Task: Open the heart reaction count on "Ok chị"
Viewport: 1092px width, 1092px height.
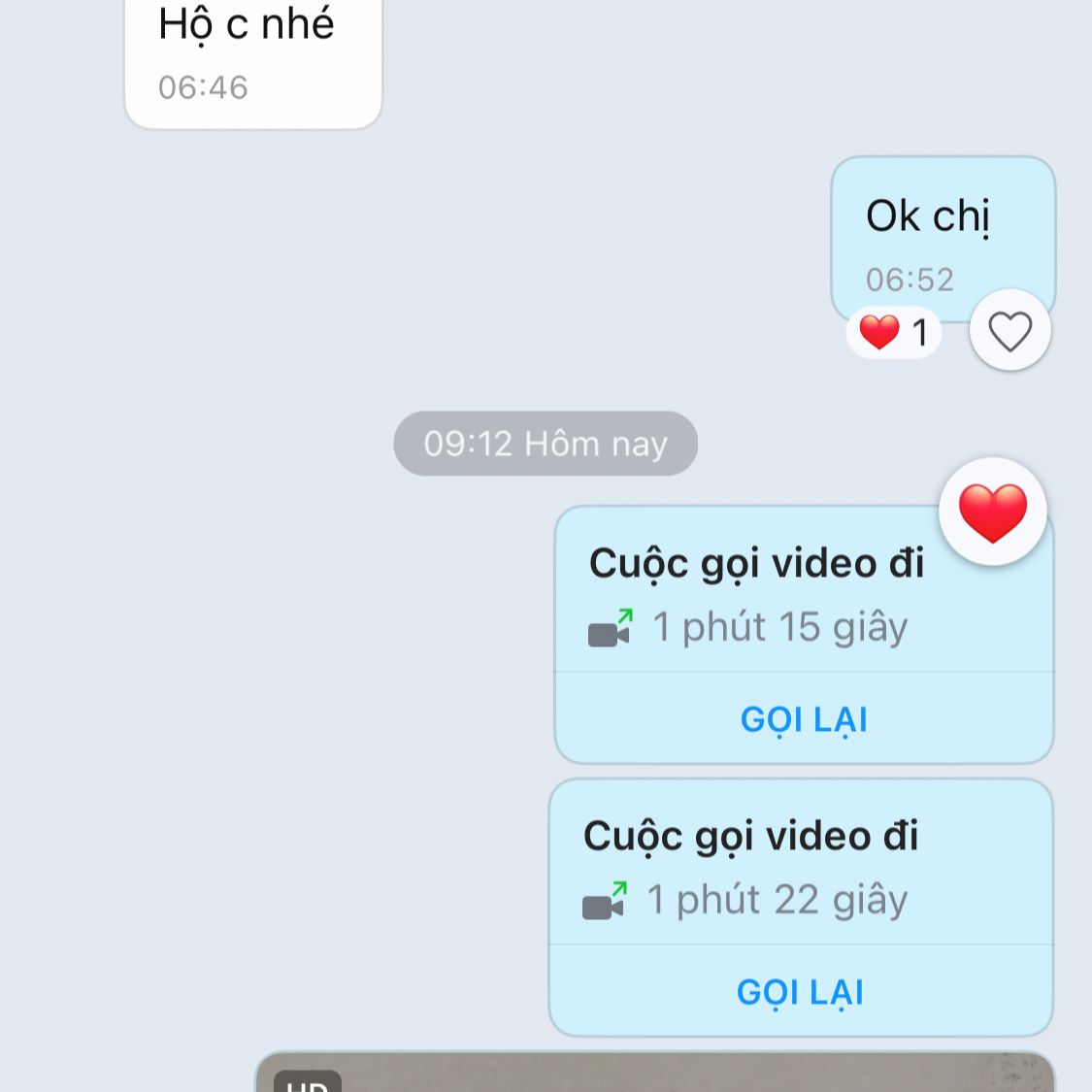Action: click(x=894, y=333)
